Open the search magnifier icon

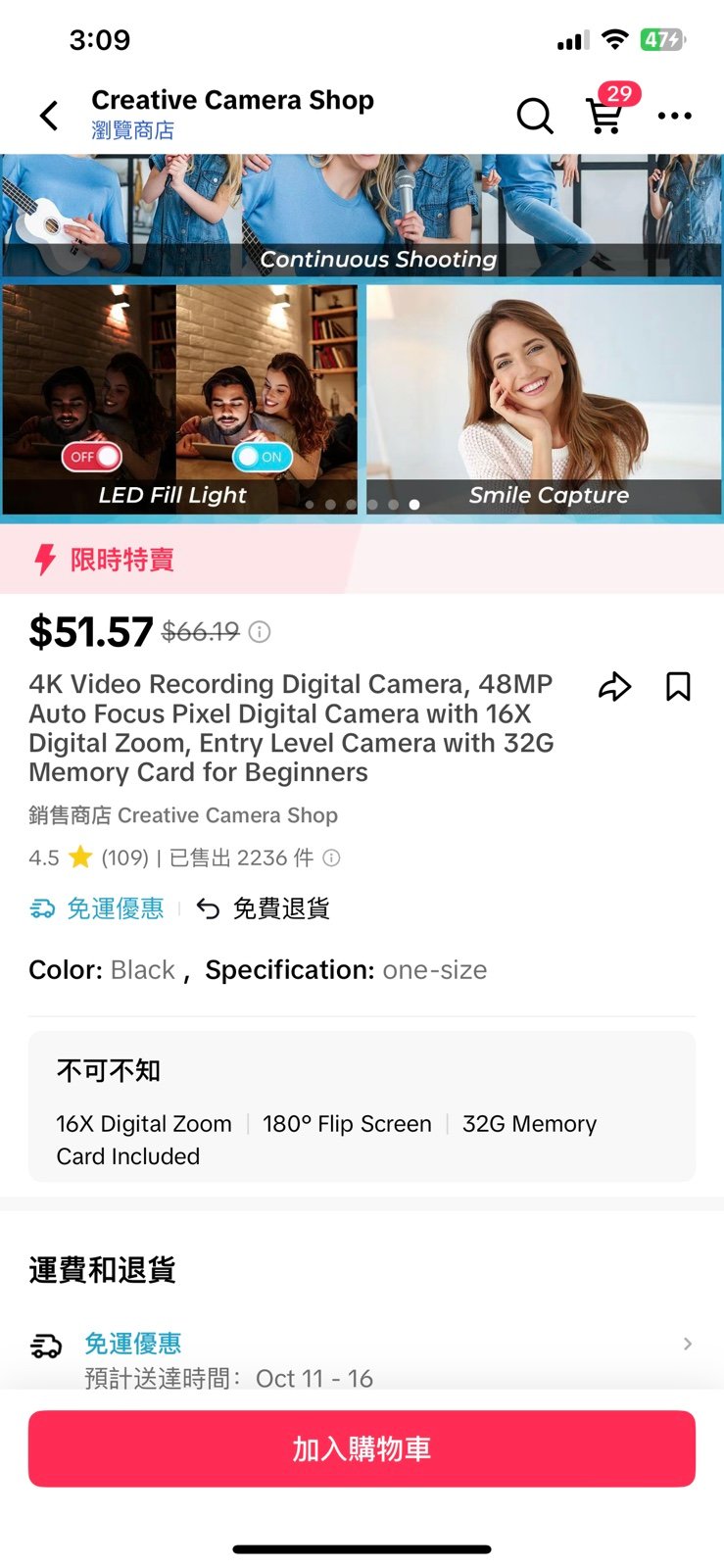(535, 116)
